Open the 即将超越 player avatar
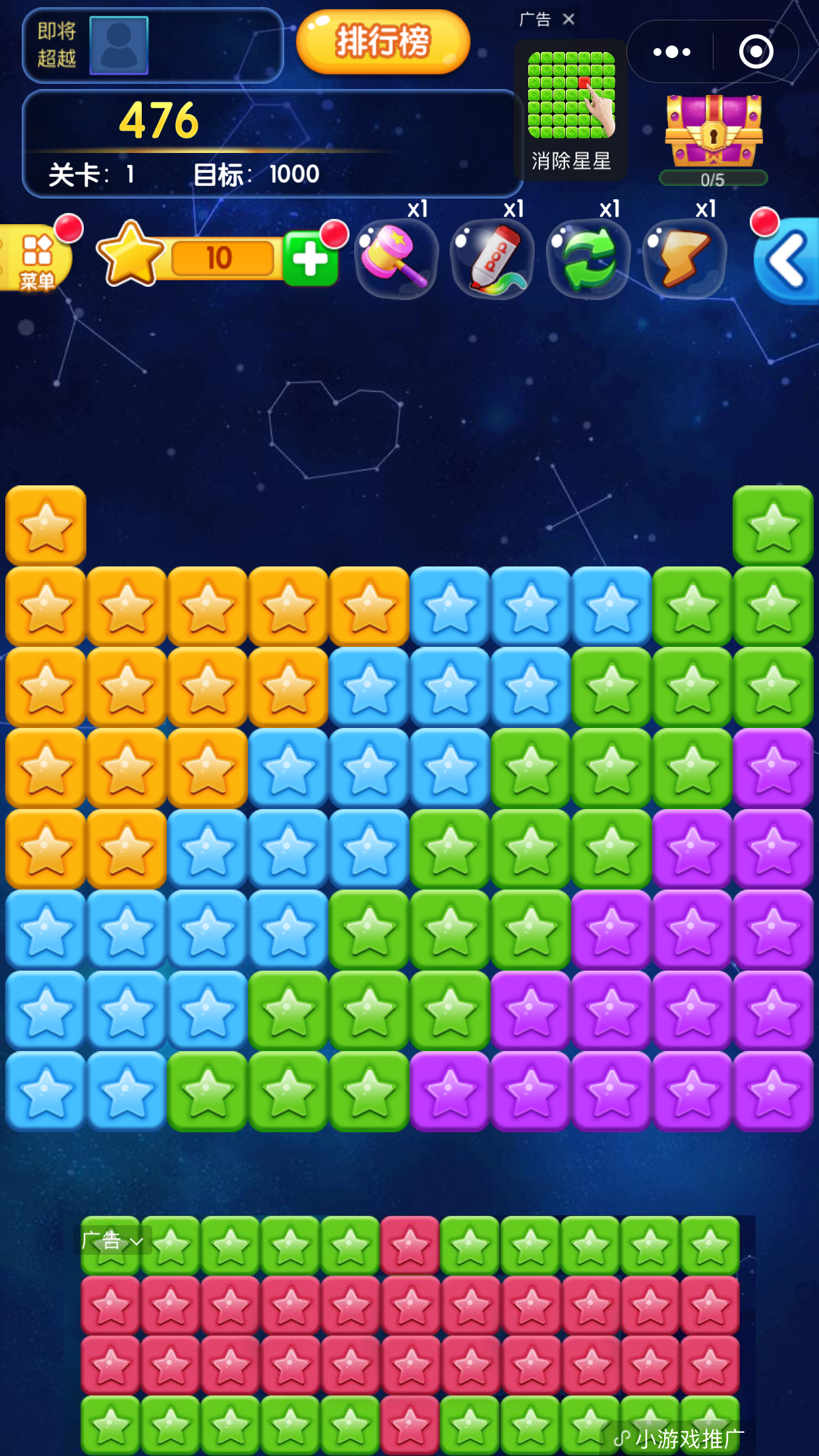 (119, 45)
